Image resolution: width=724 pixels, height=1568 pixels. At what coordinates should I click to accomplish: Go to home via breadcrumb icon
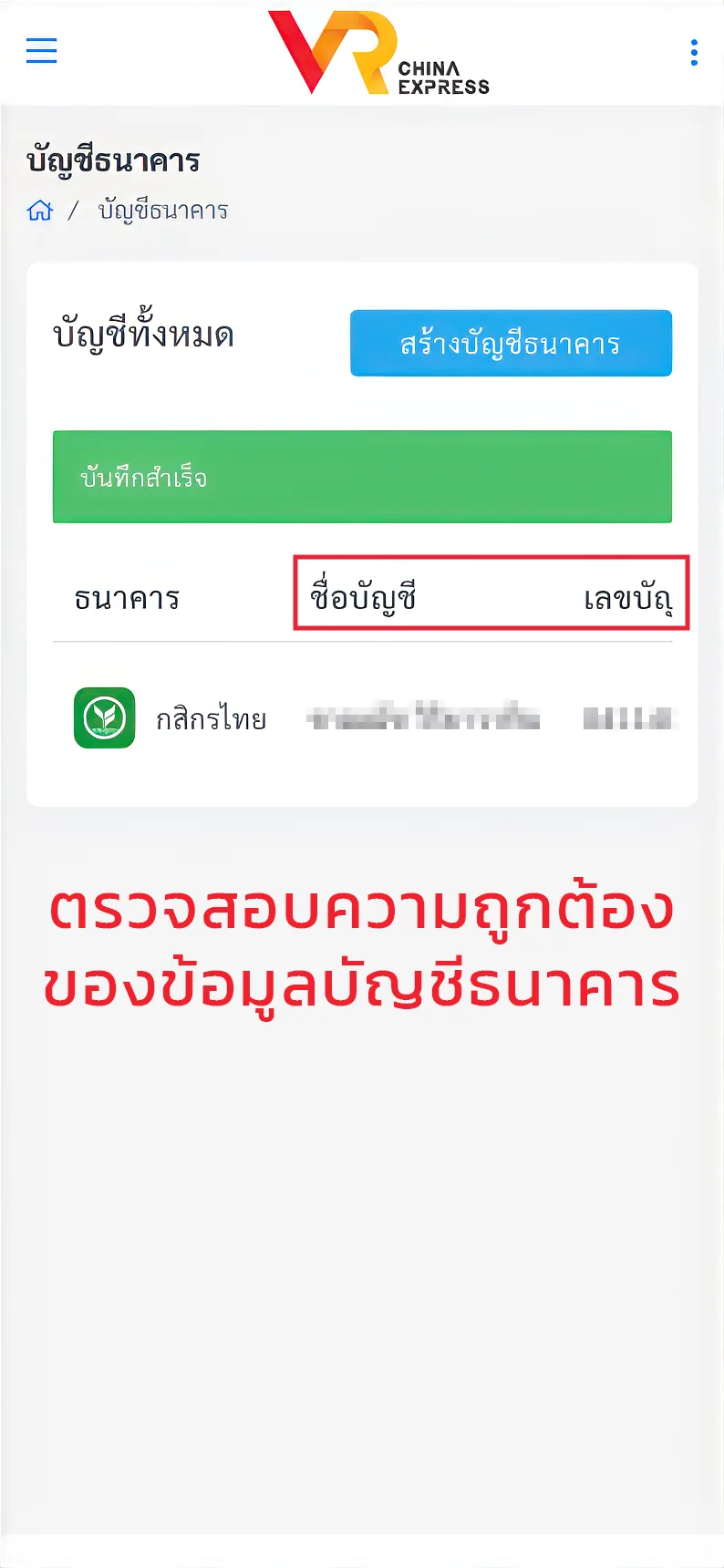tap(40, 211)
